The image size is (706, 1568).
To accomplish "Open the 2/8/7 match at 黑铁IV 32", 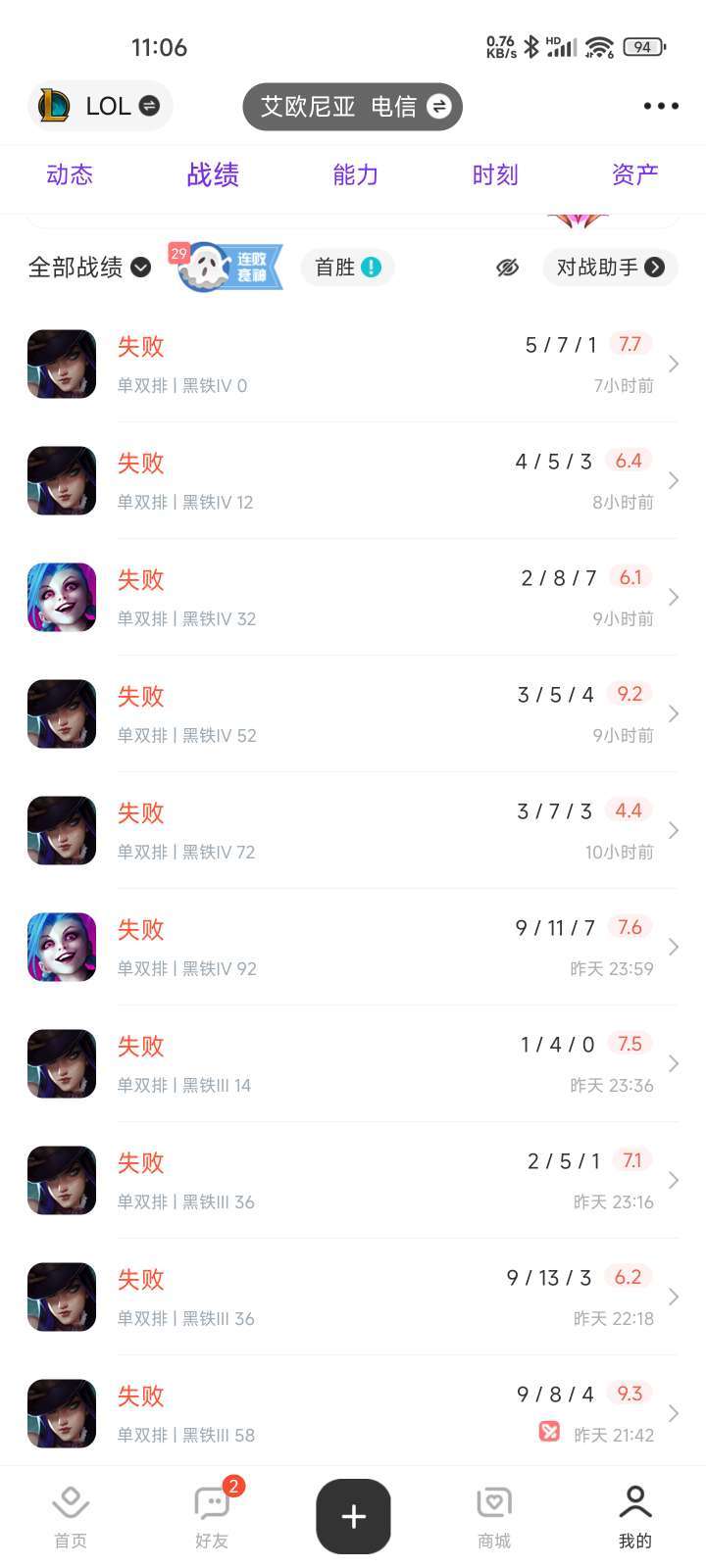I will pos(353,597).
